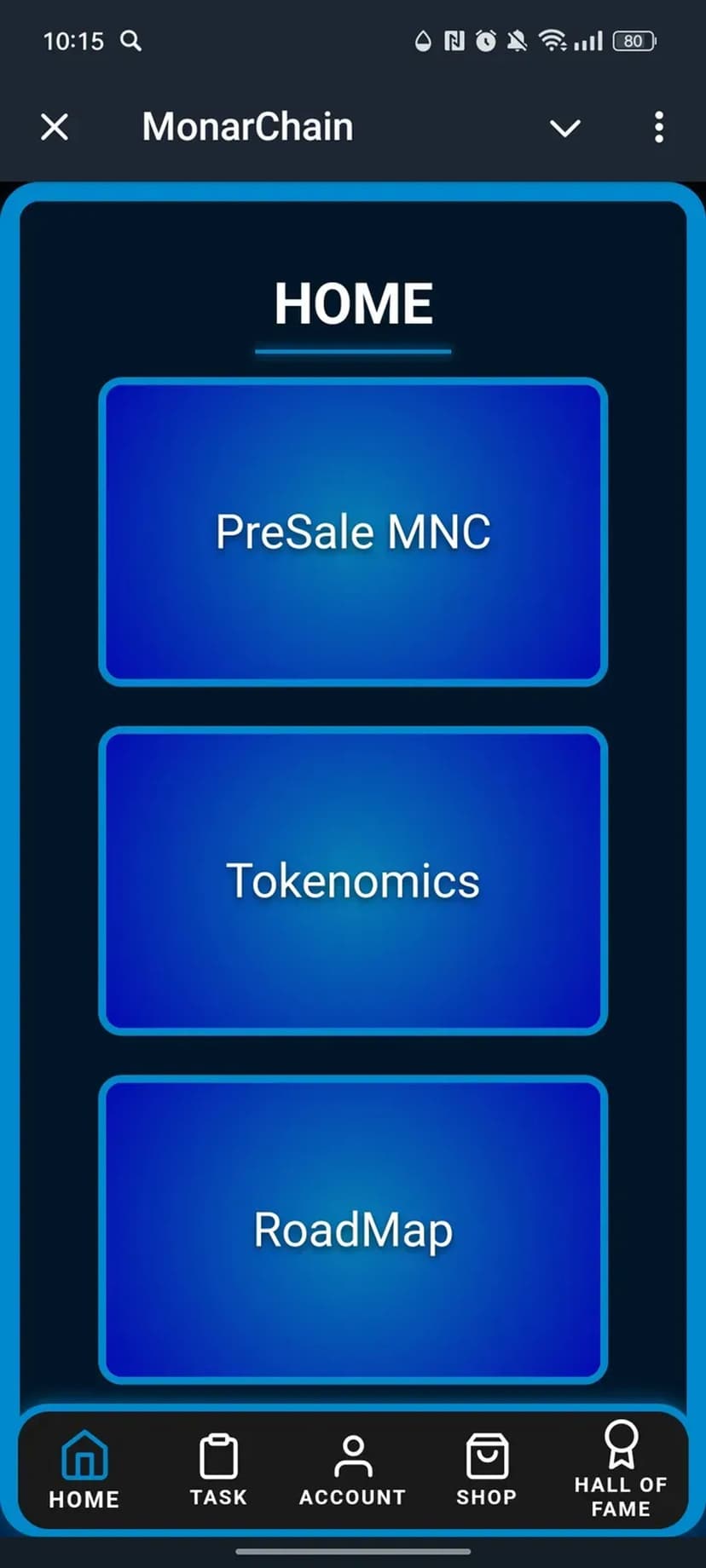
Task: View the Tokenomics section
Action: click(353, 880)
